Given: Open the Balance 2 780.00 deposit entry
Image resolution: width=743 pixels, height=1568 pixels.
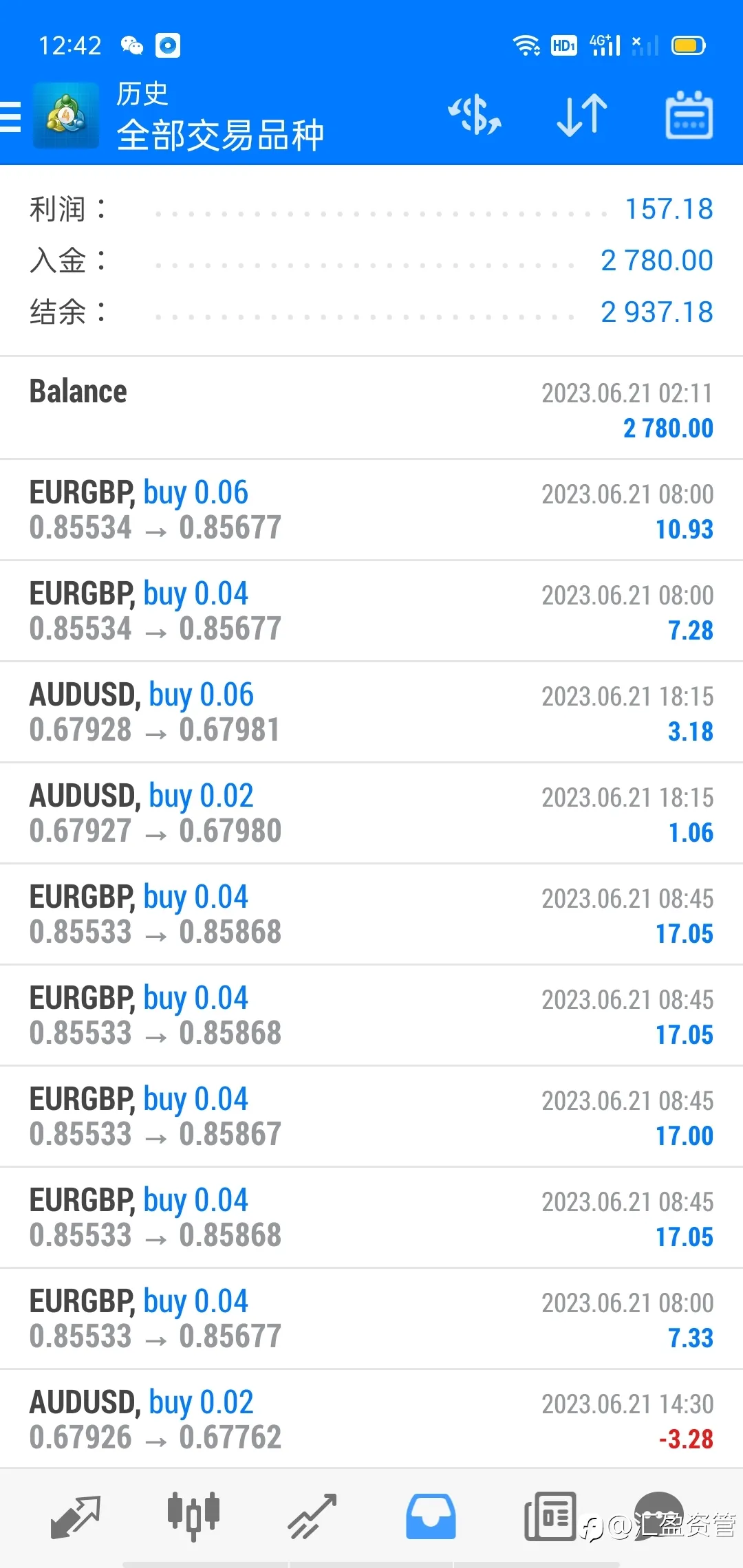Looking at the screenshot, I should click(371, 409).
